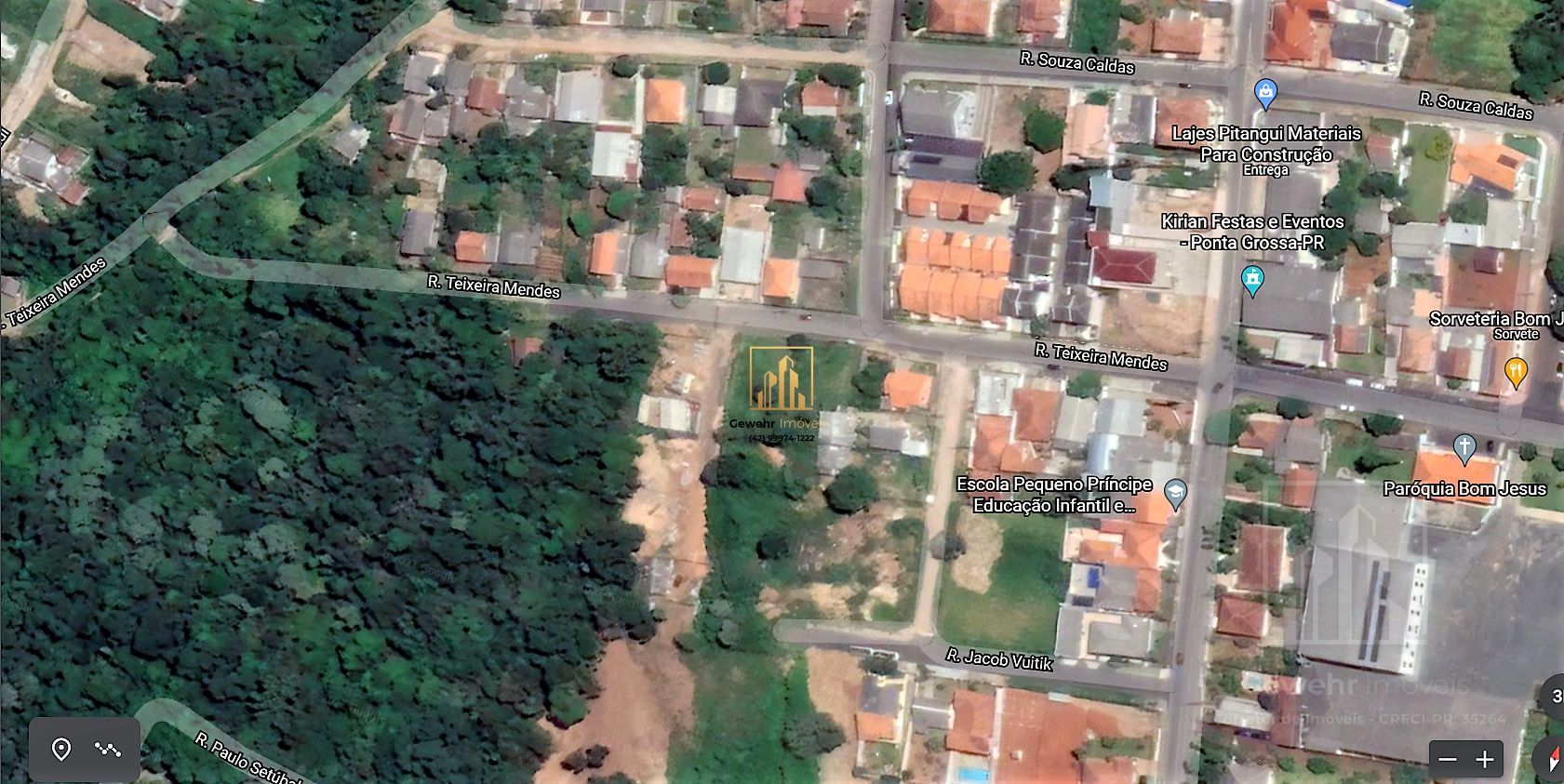
Task: Zoom out with the minus button
Action: 1448,760
